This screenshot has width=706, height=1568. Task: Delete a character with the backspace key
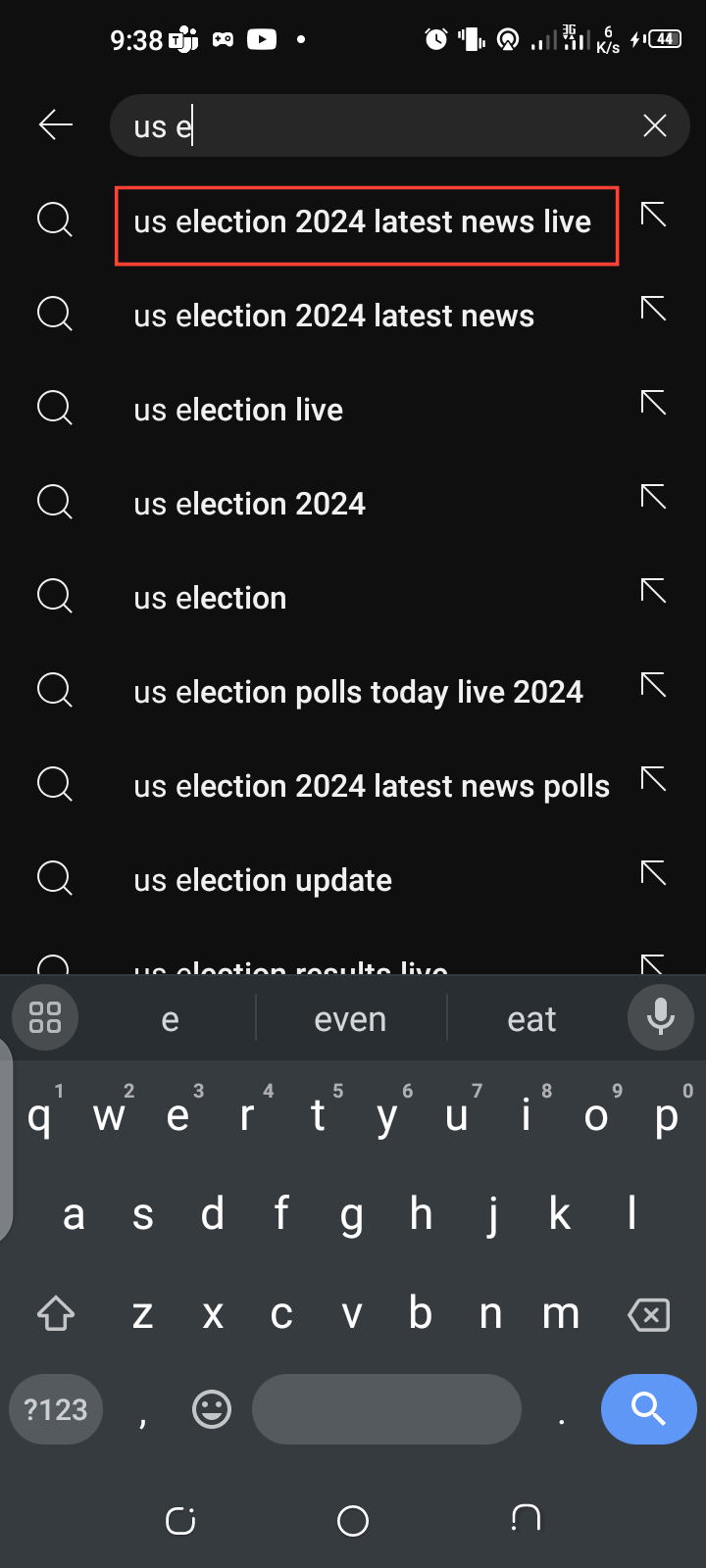(x=648, y=1314)
